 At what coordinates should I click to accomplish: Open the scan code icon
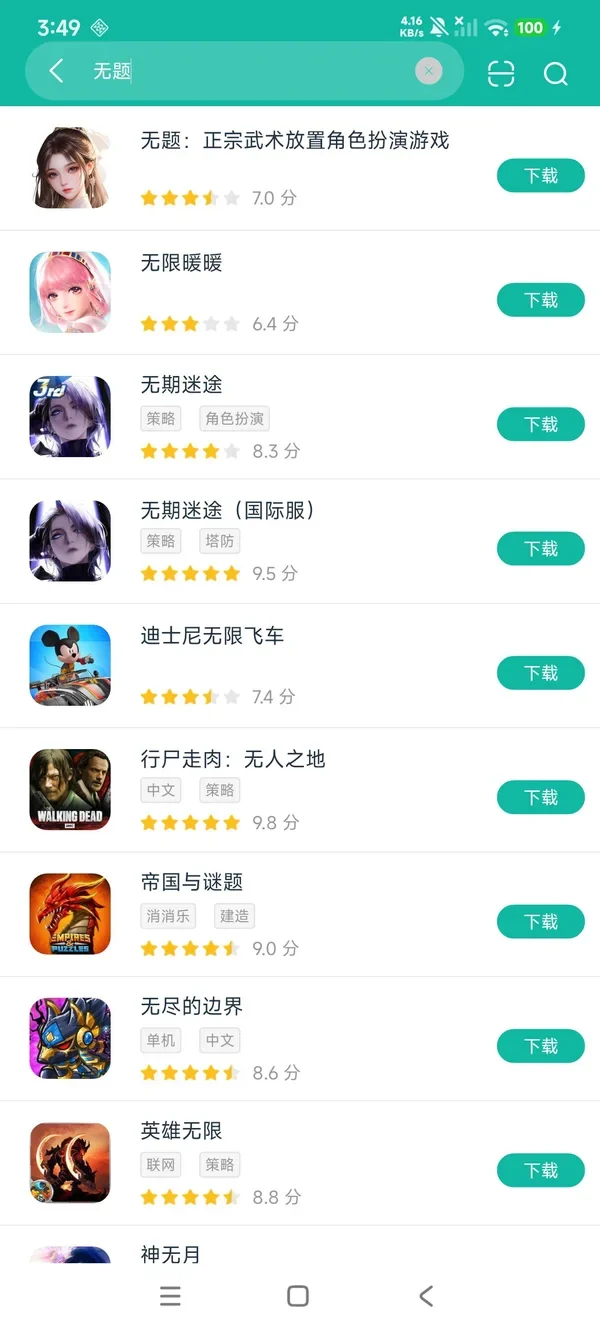(x=501, y=73)
